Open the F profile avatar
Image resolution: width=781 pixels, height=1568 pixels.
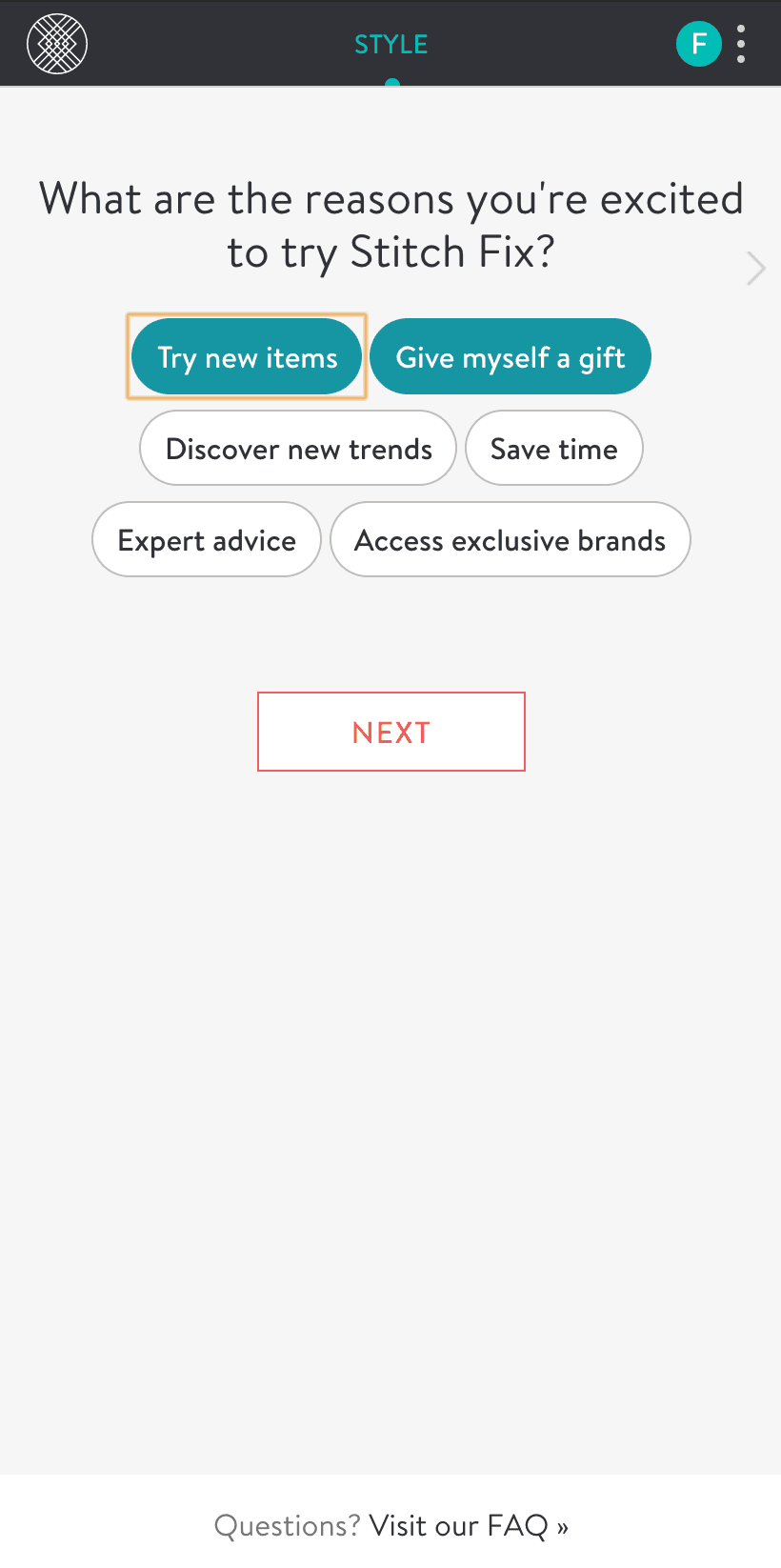click(x=699, y=44)
